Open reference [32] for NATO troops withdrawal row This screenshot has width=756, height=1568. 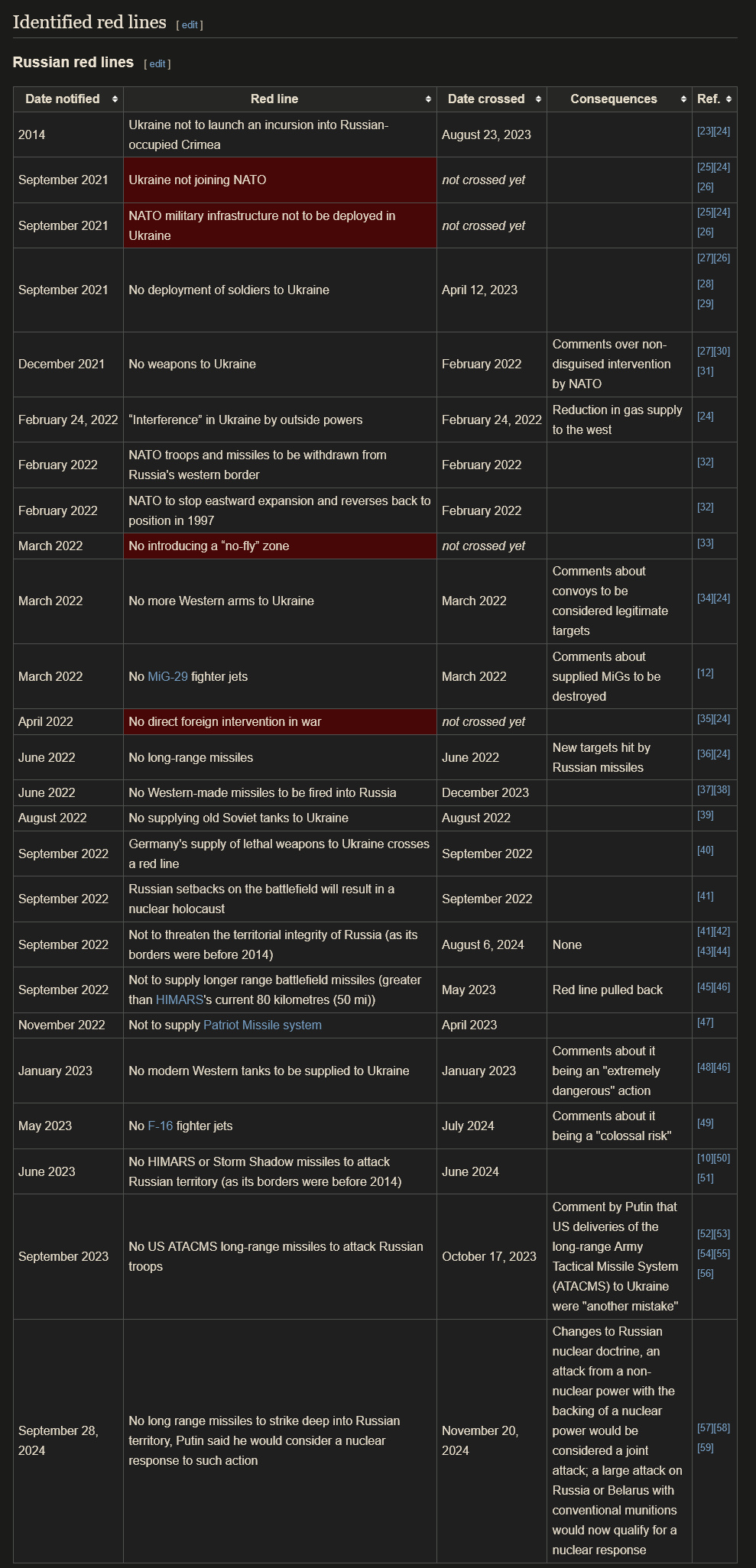pos(705,462)
